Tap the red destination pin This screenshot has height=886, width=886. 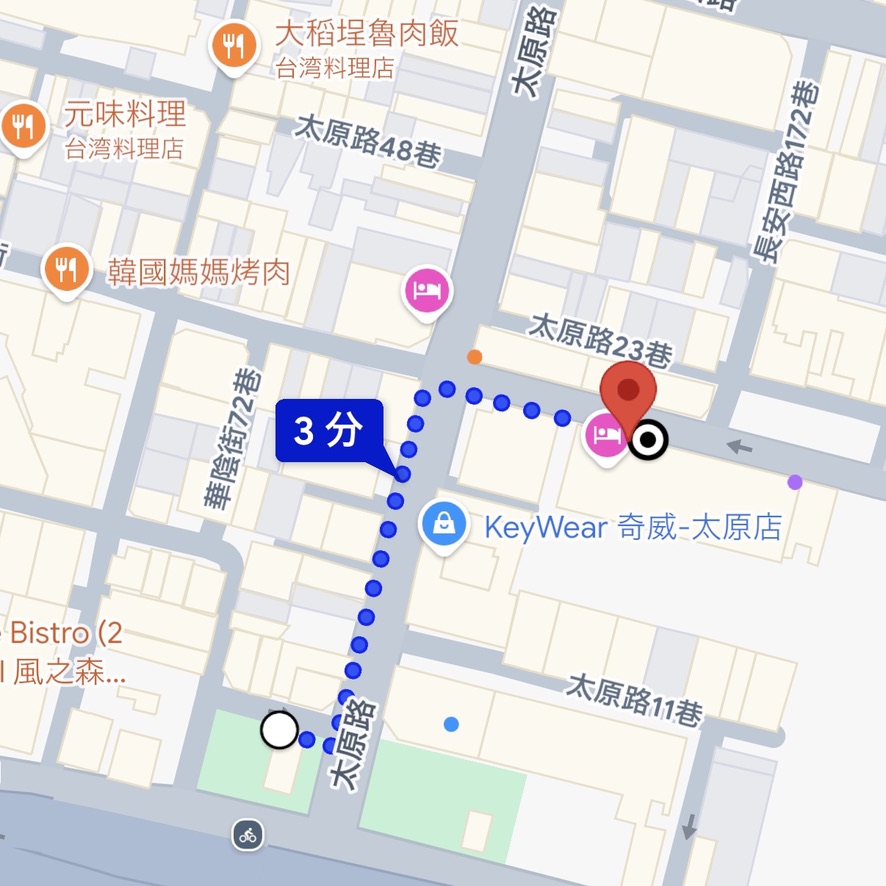pyautogui.click(x=627, y=393)
